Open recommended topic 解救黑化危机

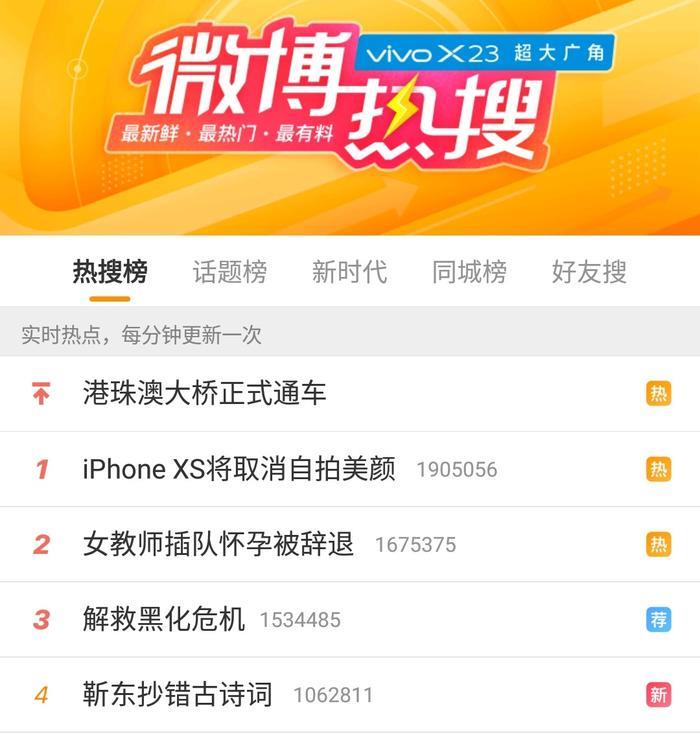(164, 619)
